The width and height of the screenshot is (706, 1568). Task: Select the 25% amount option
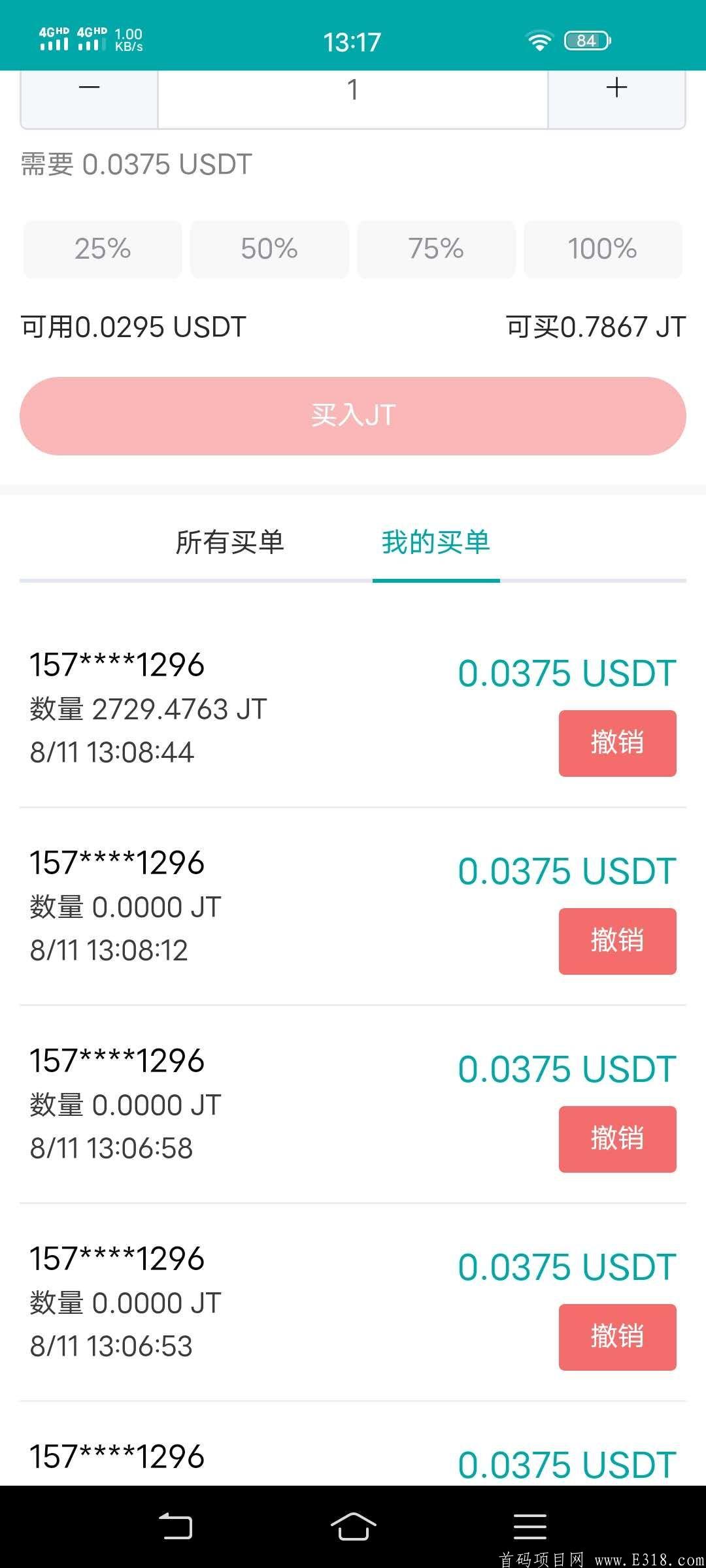coord(102,249)
